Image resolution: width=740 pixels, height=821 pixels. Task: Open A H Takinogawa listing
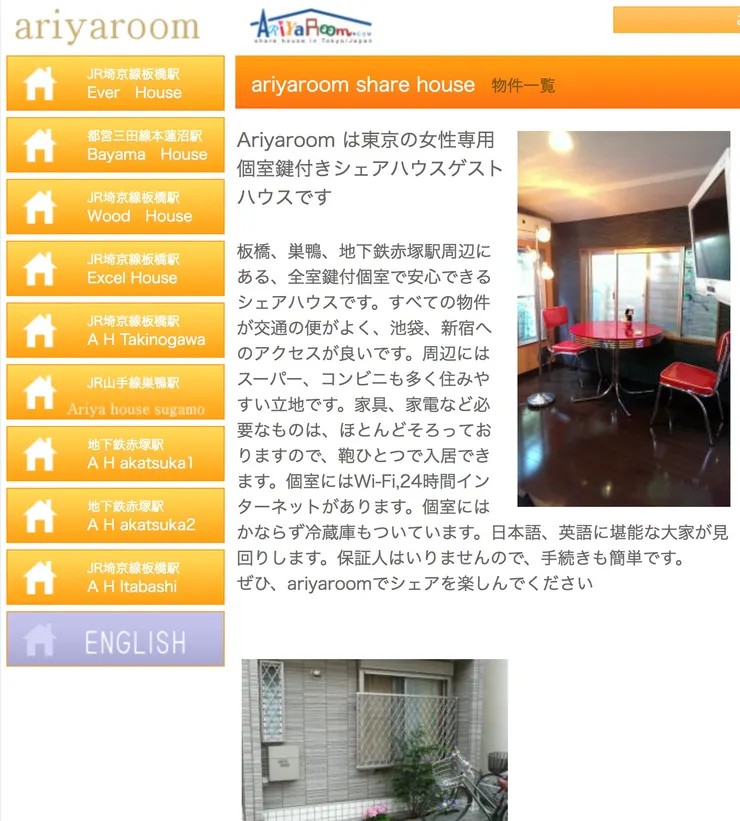click(x=115, y=331)
